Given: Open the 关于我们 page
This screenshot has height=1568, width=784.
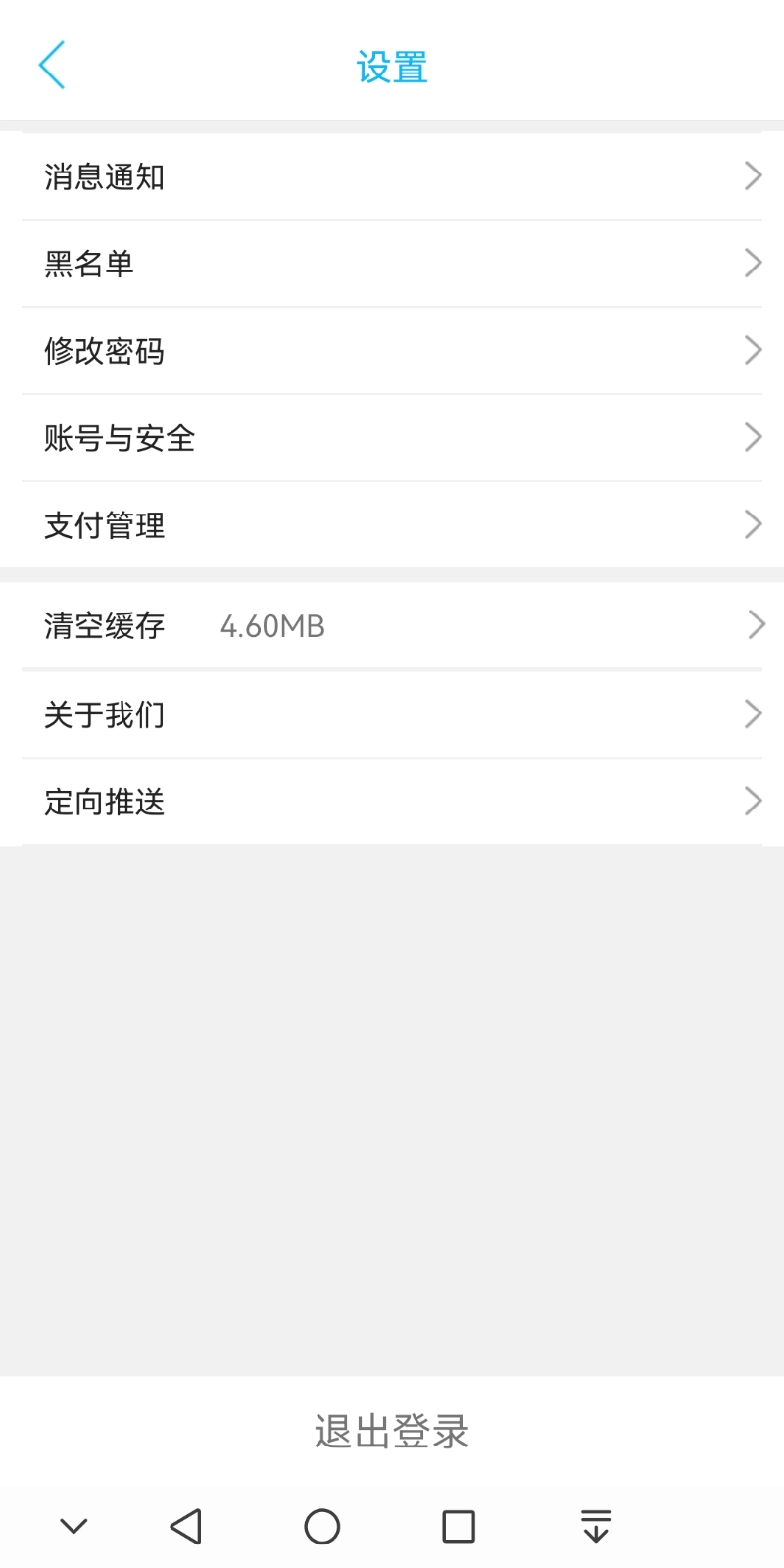Looking at the screenshot, I should (392, 714).
